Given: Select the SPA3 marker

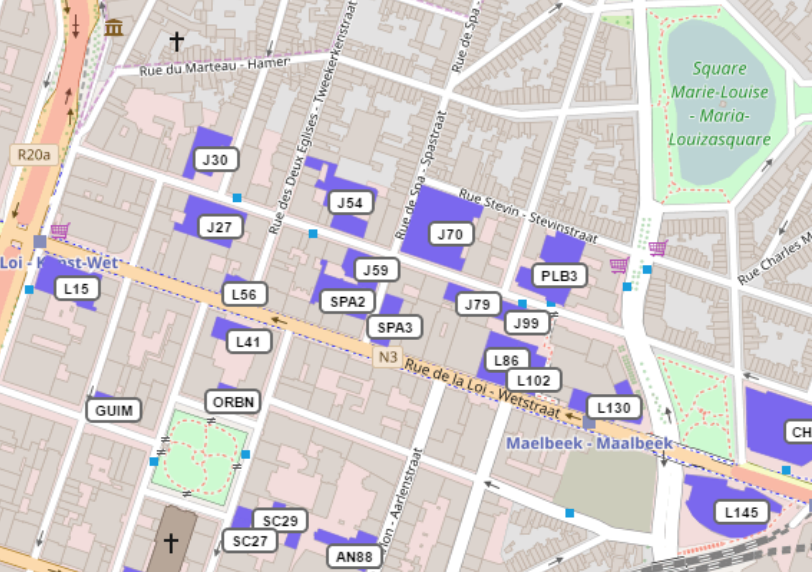Looking at the screenshot, I should (x=394, y=327).
